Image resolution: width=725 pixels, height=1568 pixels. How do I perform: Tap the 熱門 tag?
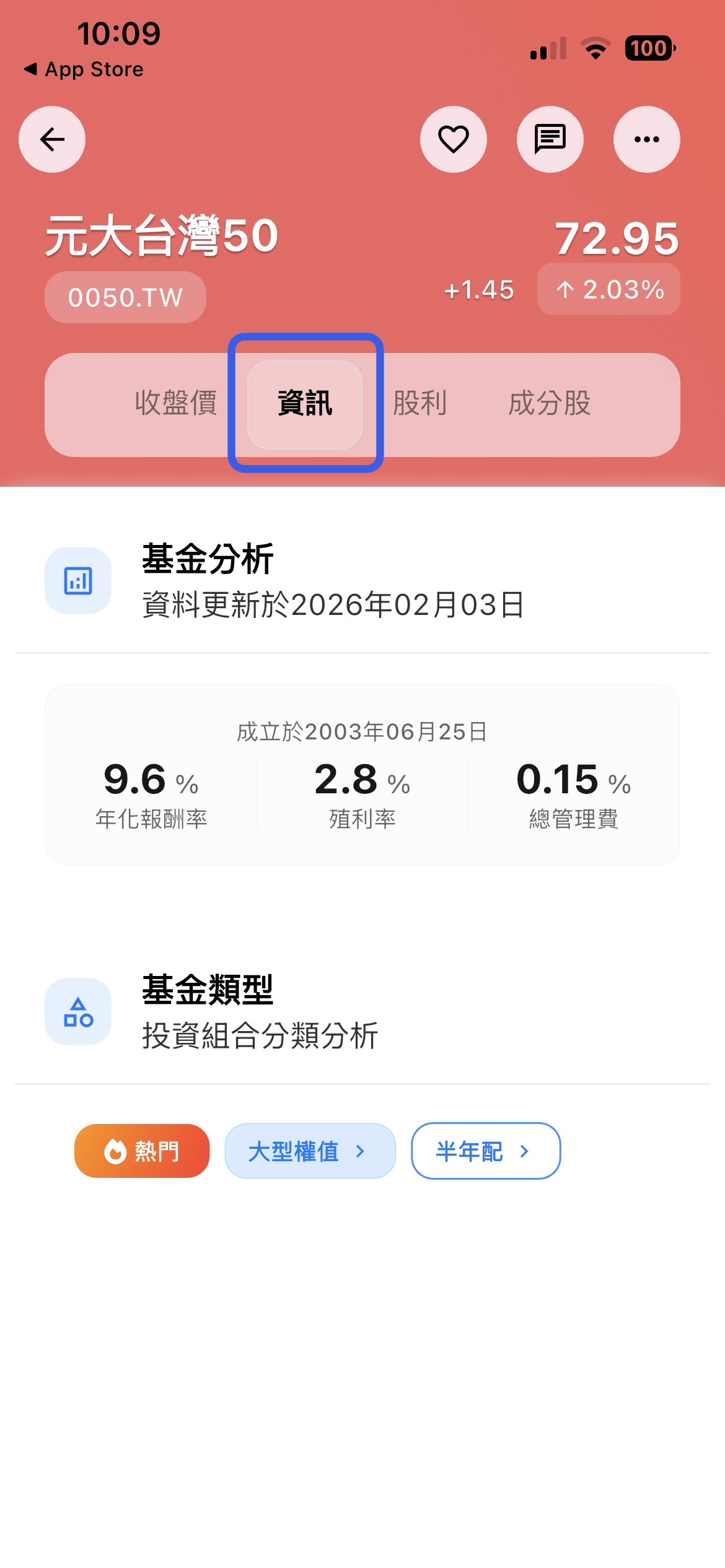(x=142, y=1151)
